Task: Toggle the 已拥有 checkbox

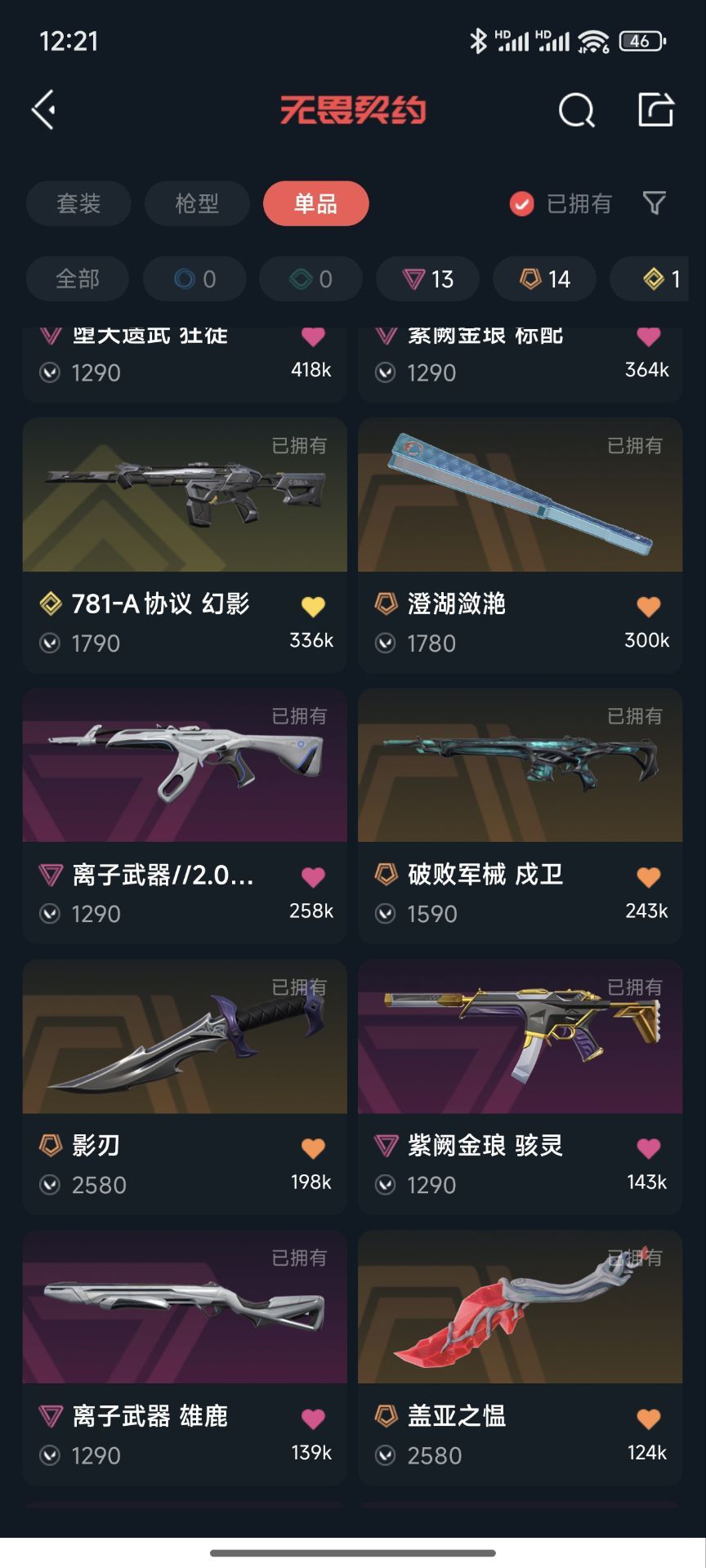Action: coord(522,203)
